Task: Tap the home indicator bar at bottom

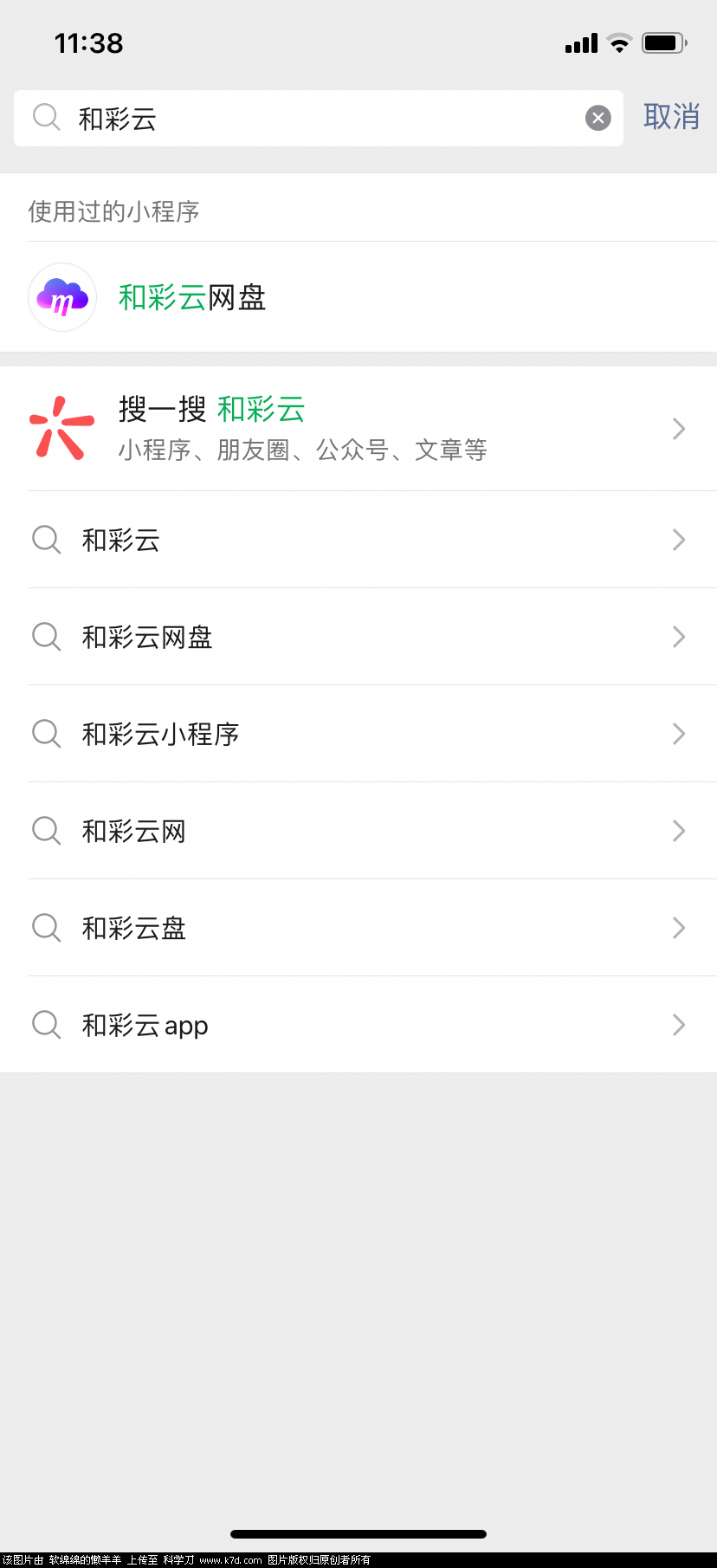Action: (x=358, y=1532)
